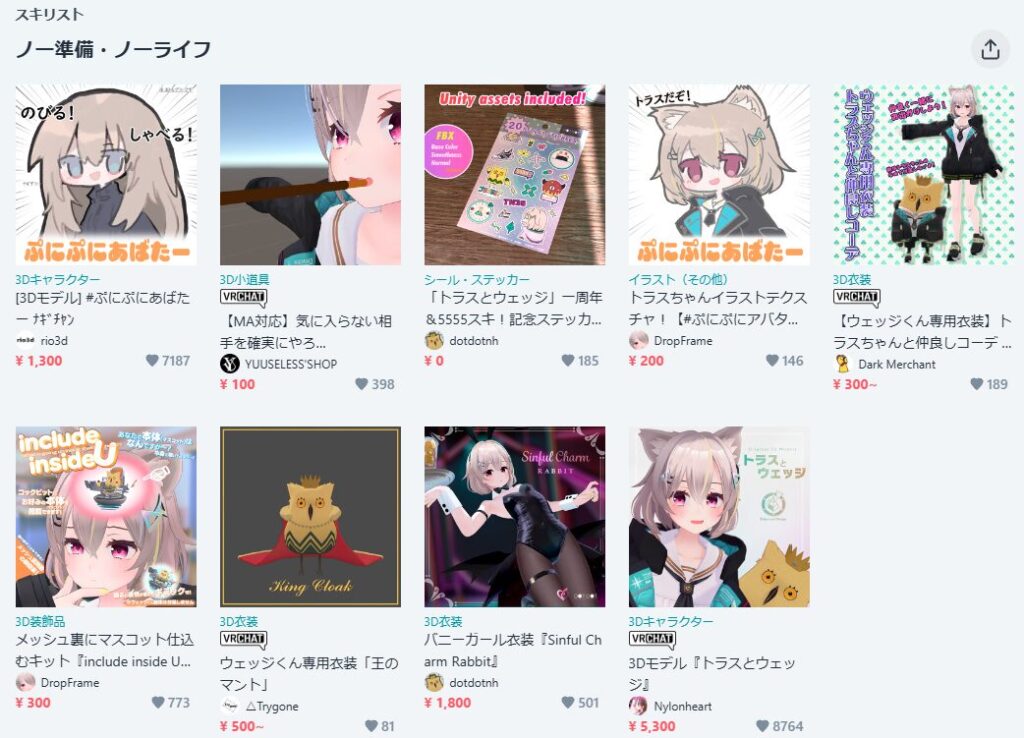This screenshot has height=738, width=1024.
Task: Open the 記念ステッカー sticker product
Action: (x=514, y=174)
